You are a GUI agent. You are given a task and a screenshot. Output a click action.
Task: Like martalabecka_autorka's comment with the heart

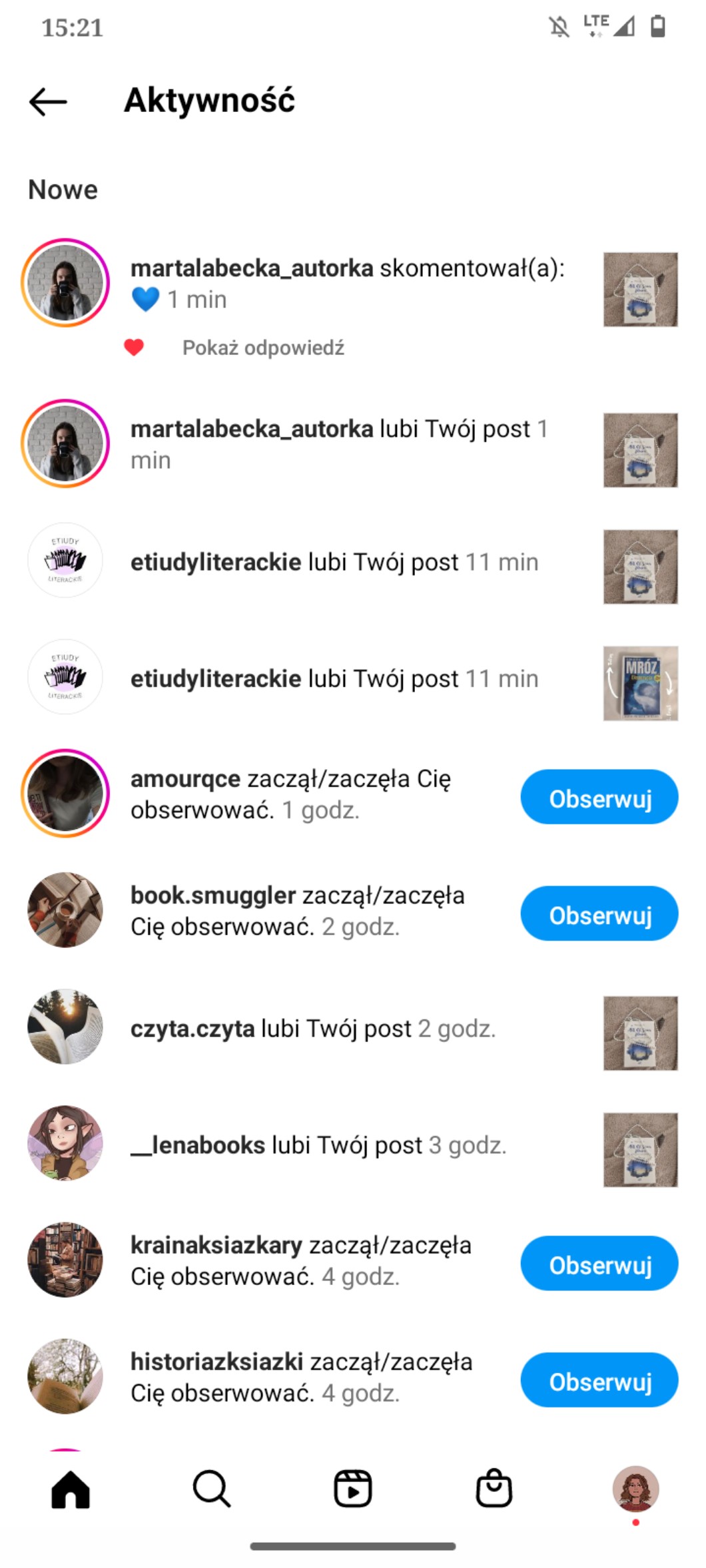pyautogui.click(x=134, y=348)
